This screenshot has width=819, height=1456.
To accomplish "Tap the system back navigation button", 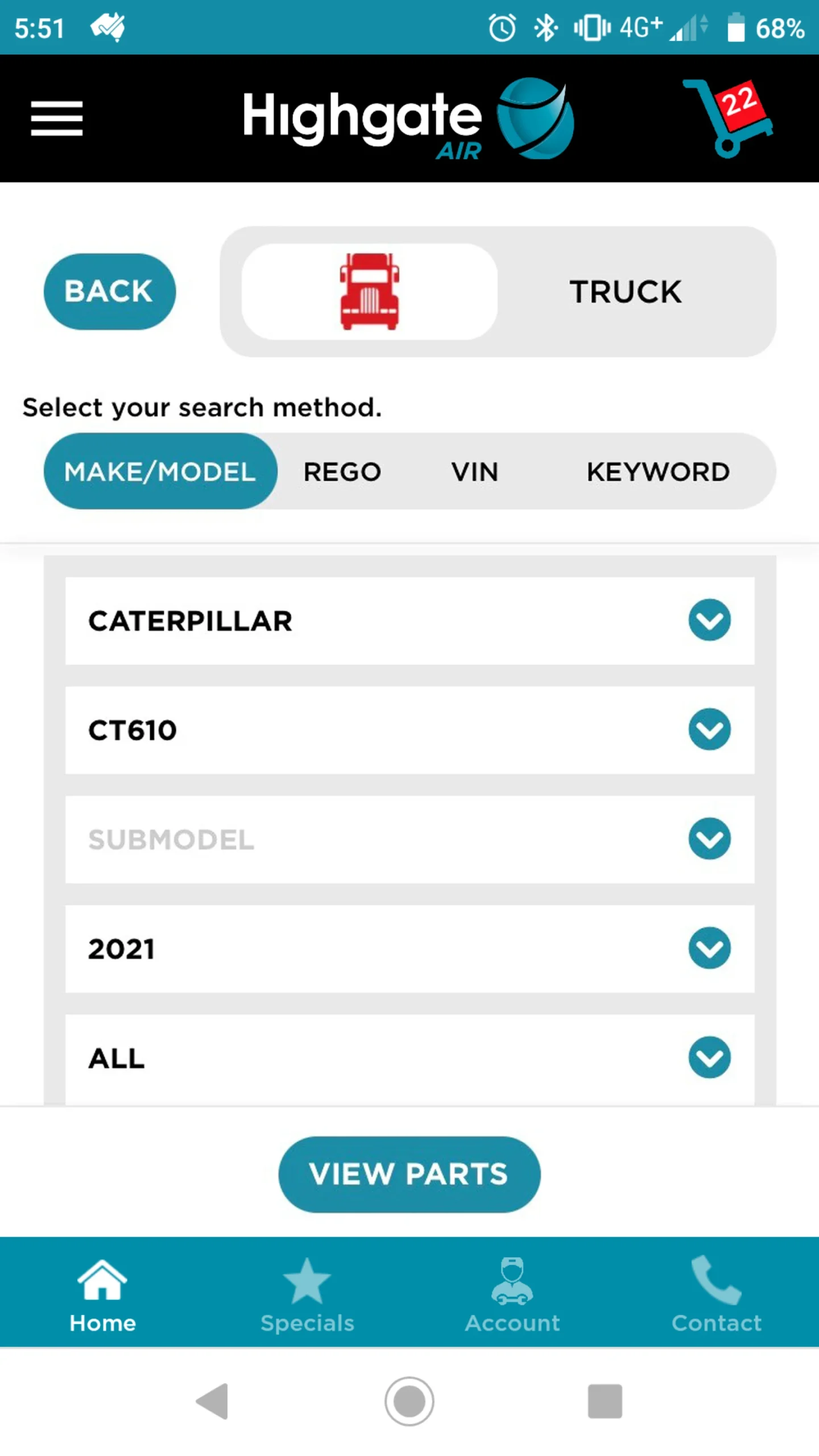I will (x=213, y=1401).
